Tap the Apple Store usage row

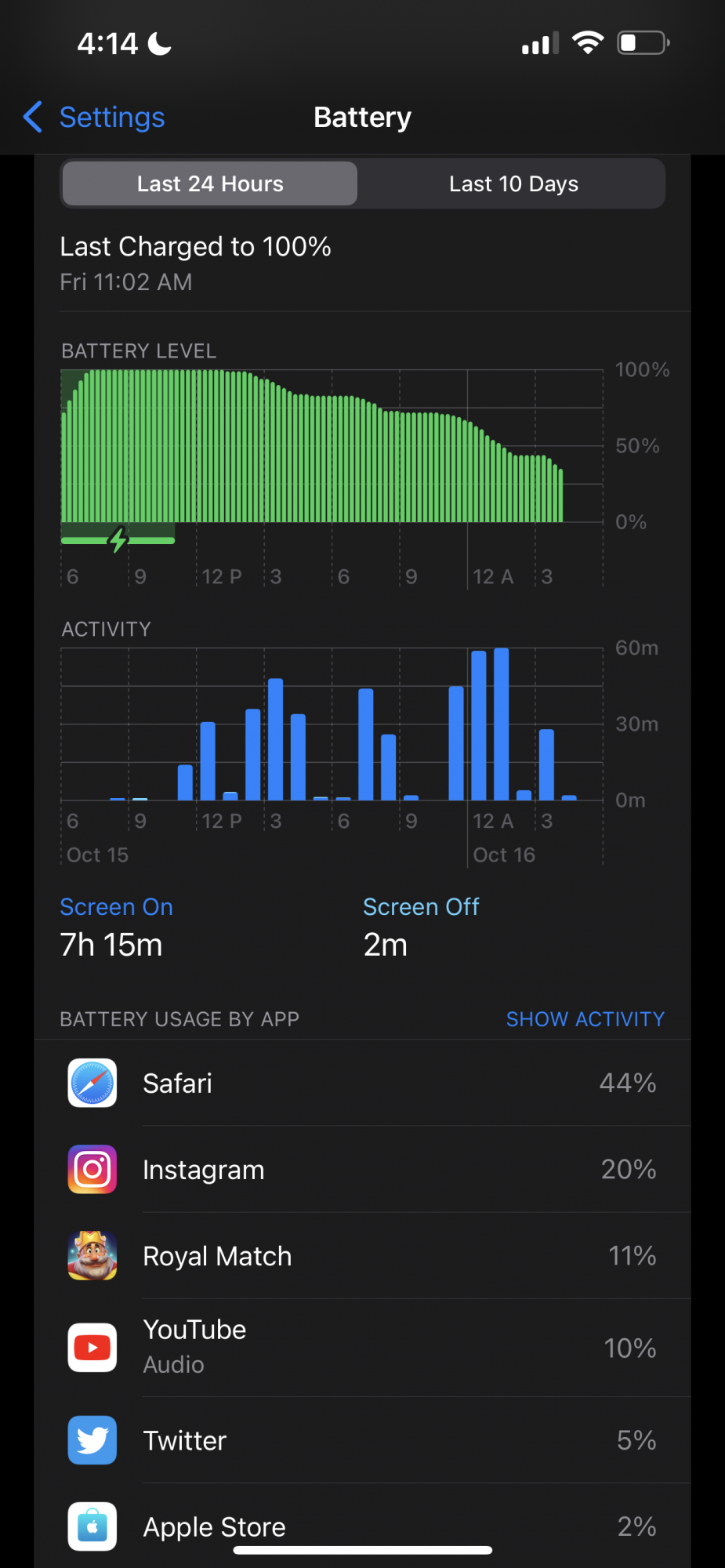(x=362, y=1525)
